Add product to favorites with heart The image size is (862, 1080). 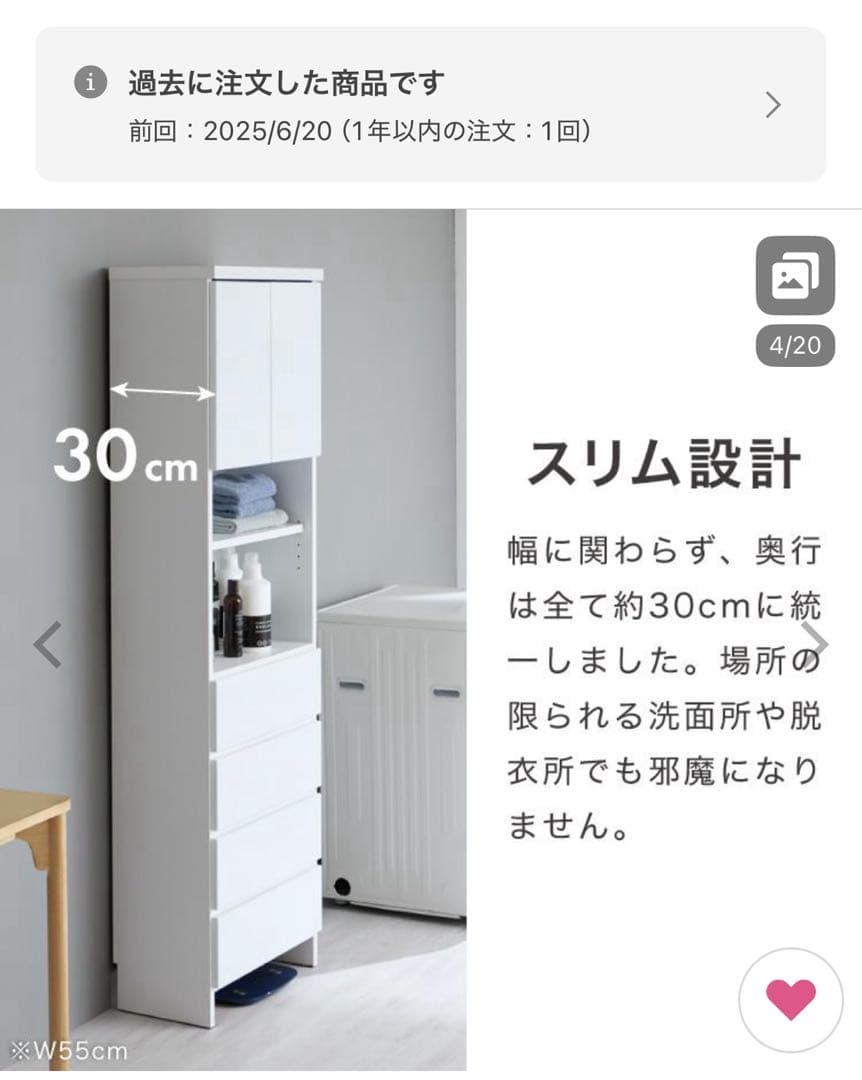[x=791, y=999]
